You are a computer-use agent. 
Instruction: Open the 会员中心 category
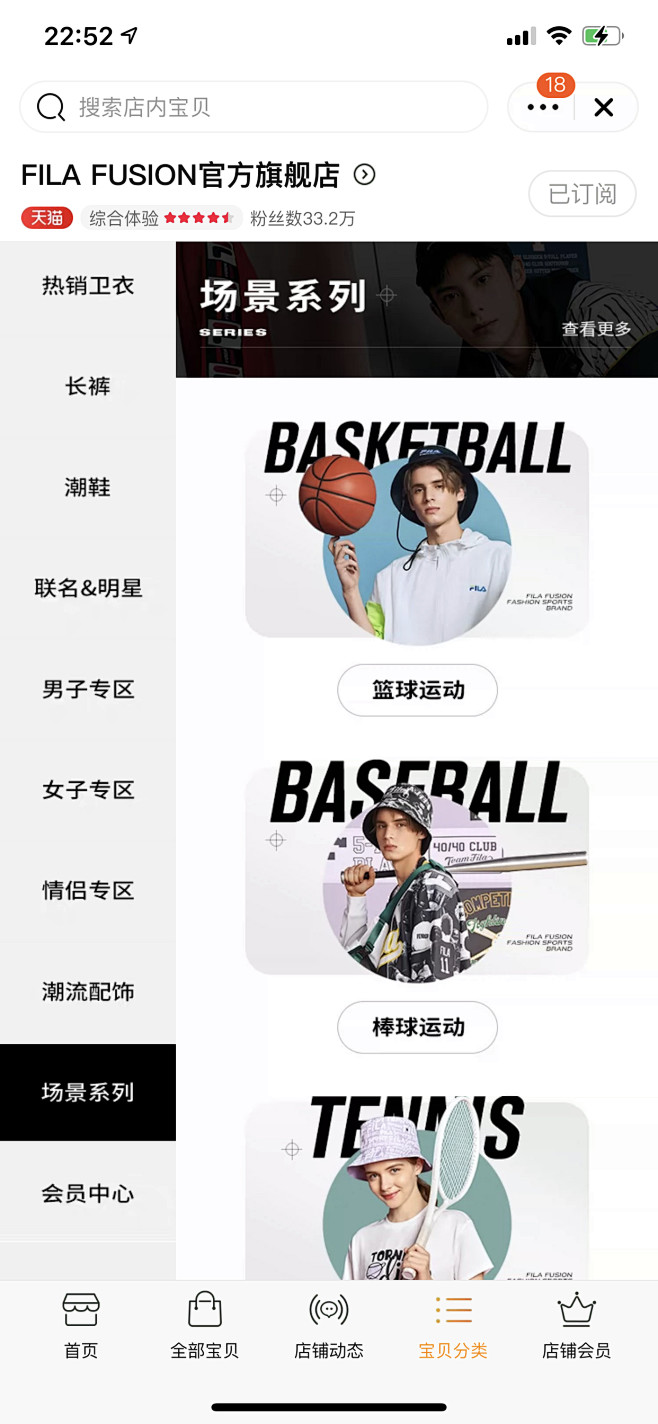click(x=88, y=1194)
